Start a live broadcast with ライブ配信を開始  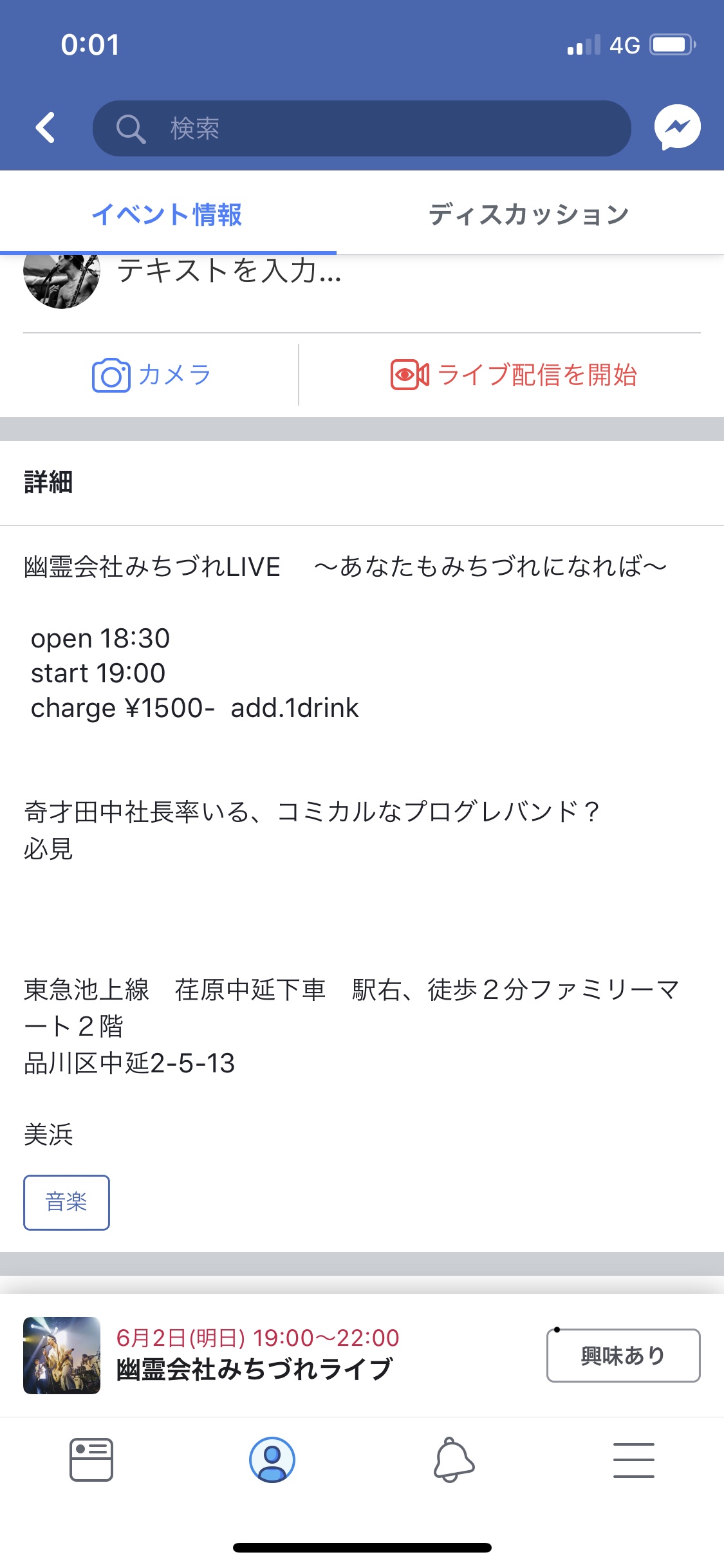click(x=514, y=375)
